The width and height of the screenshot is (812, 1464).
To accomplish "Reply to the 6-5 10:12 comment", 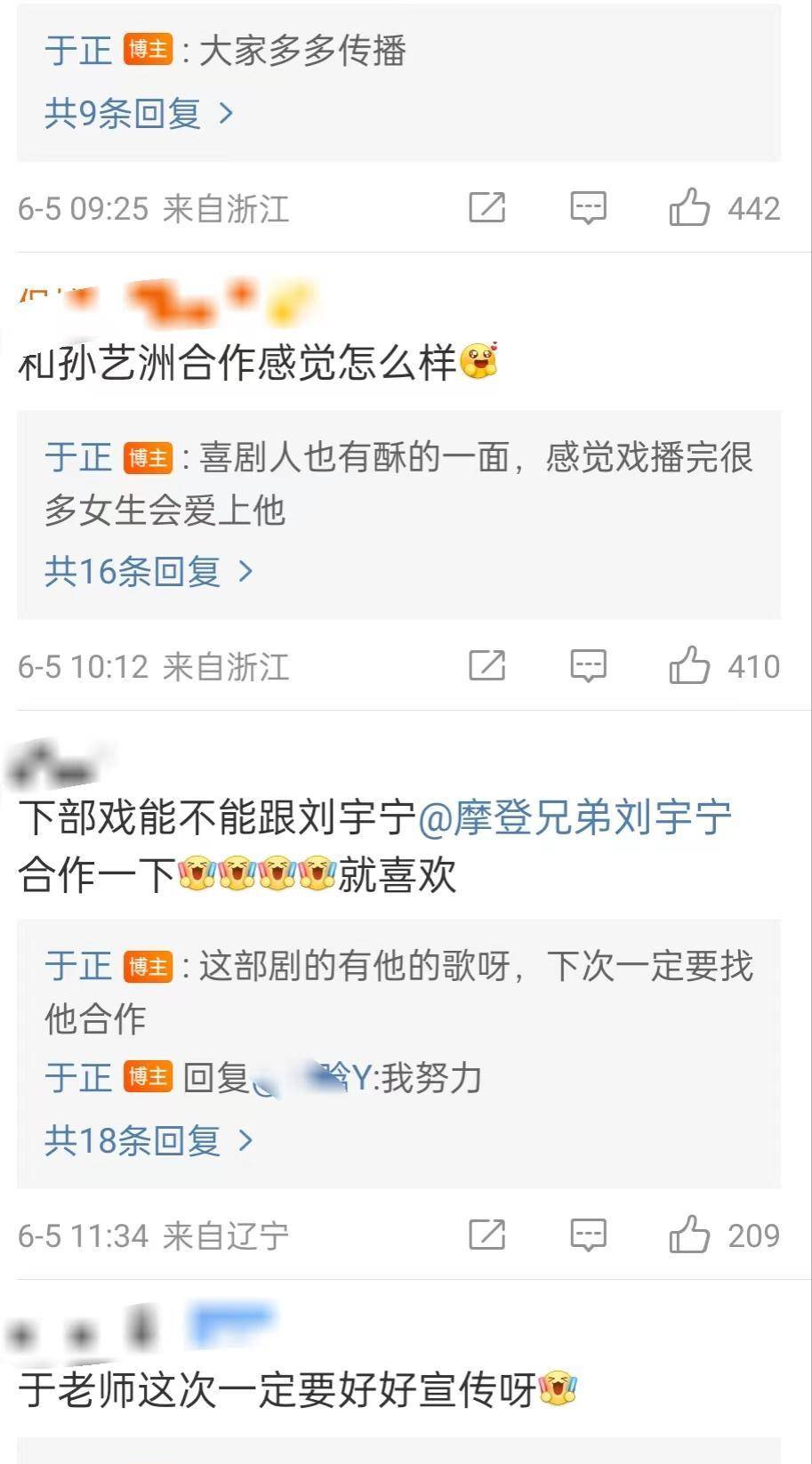I will coord(588,666).
